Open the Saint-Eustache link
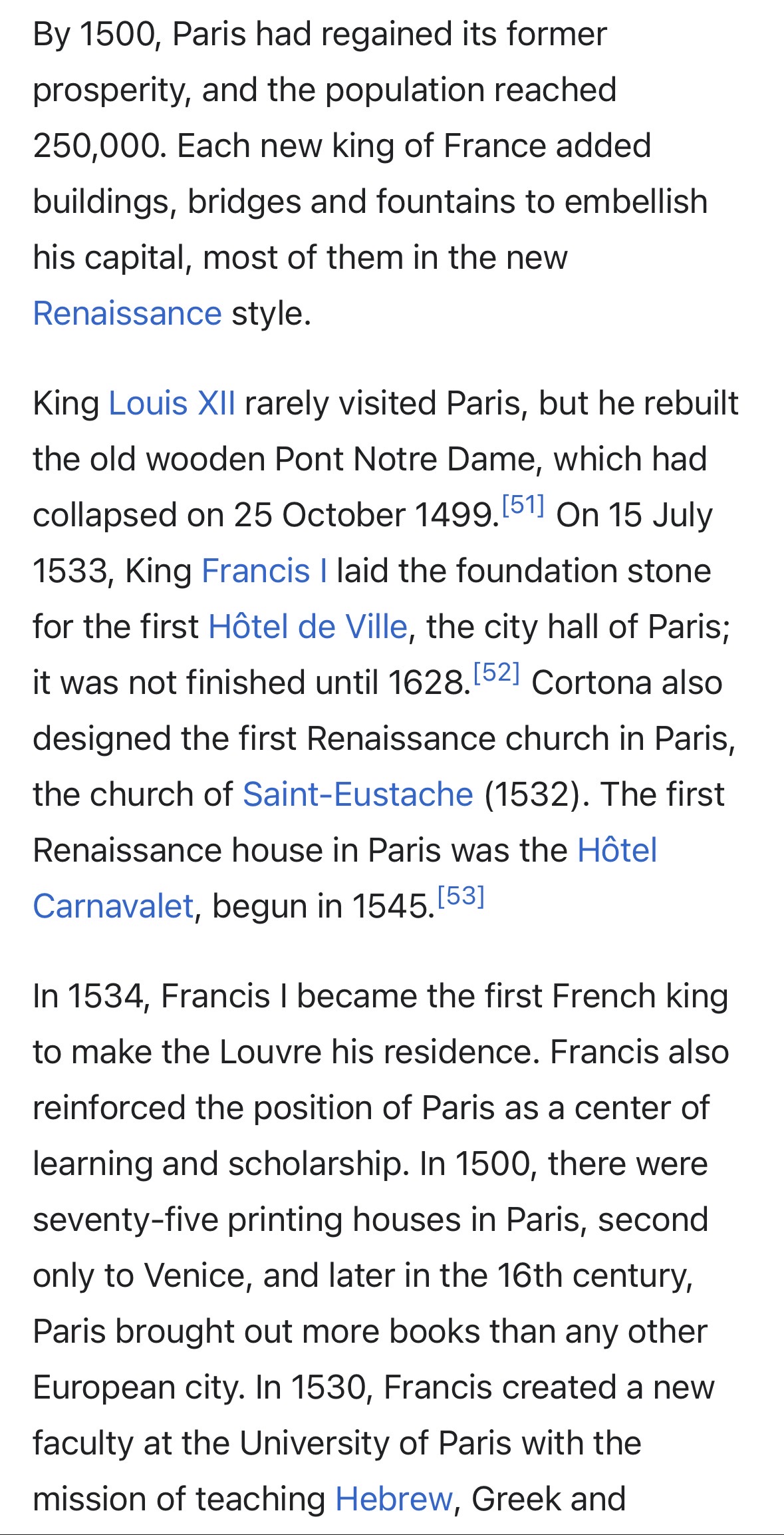Viewport: 784px width, 1535px height. click(x=358, y=794)
